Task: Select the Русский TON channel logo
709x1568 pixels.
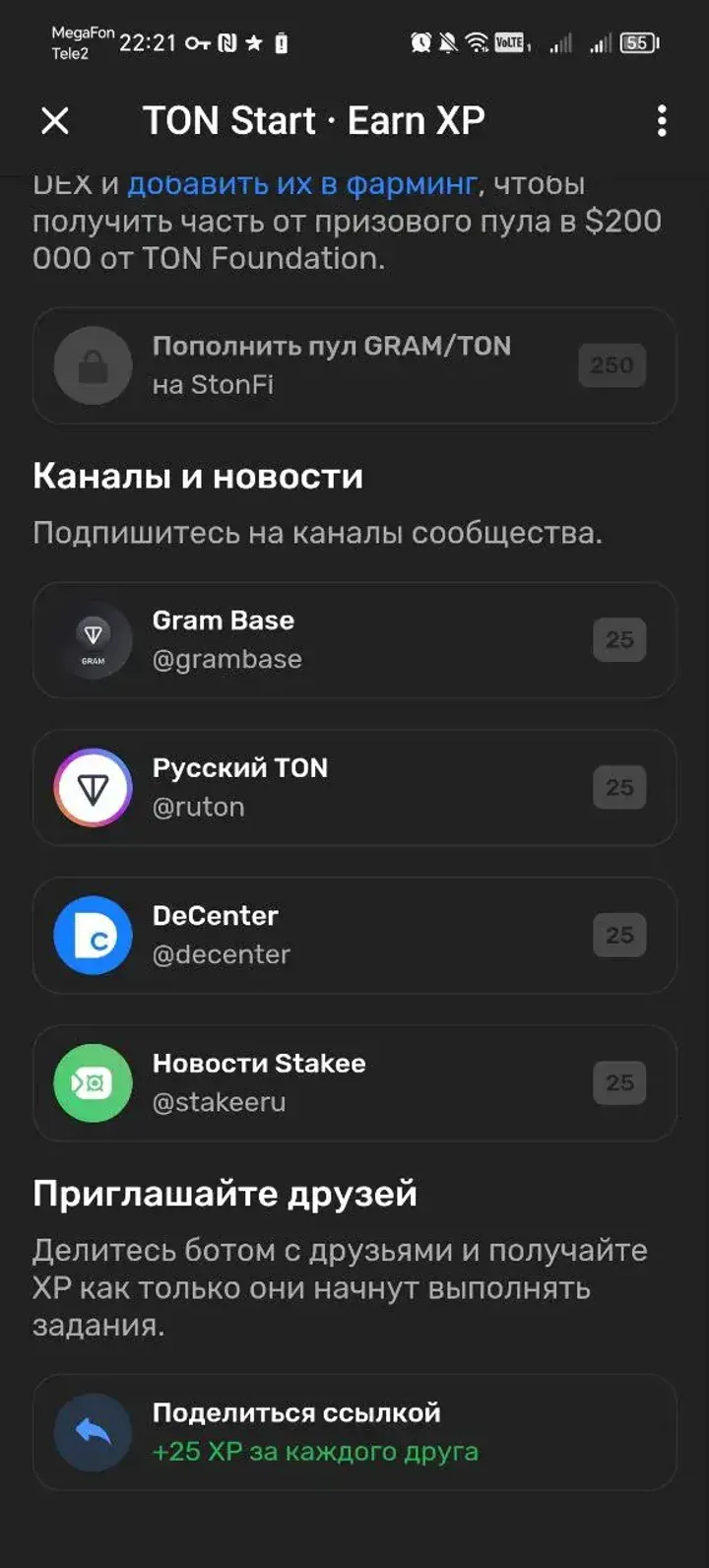Action: pyautogui.click(x=92, y=787)
